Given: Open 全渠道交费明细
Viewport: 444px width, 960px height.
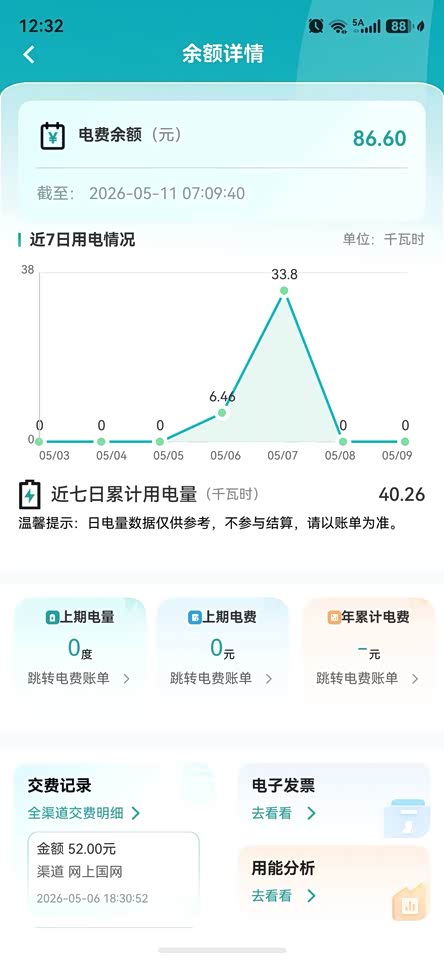Looking at the screenshot, I should [x=84, y=813].
